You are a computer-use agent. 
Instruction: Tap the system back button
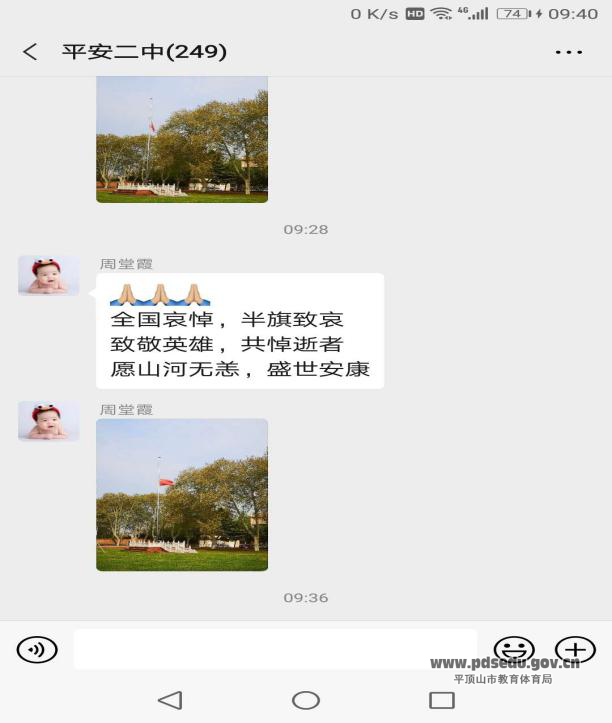pyautogui.click(x=171, y=700)
